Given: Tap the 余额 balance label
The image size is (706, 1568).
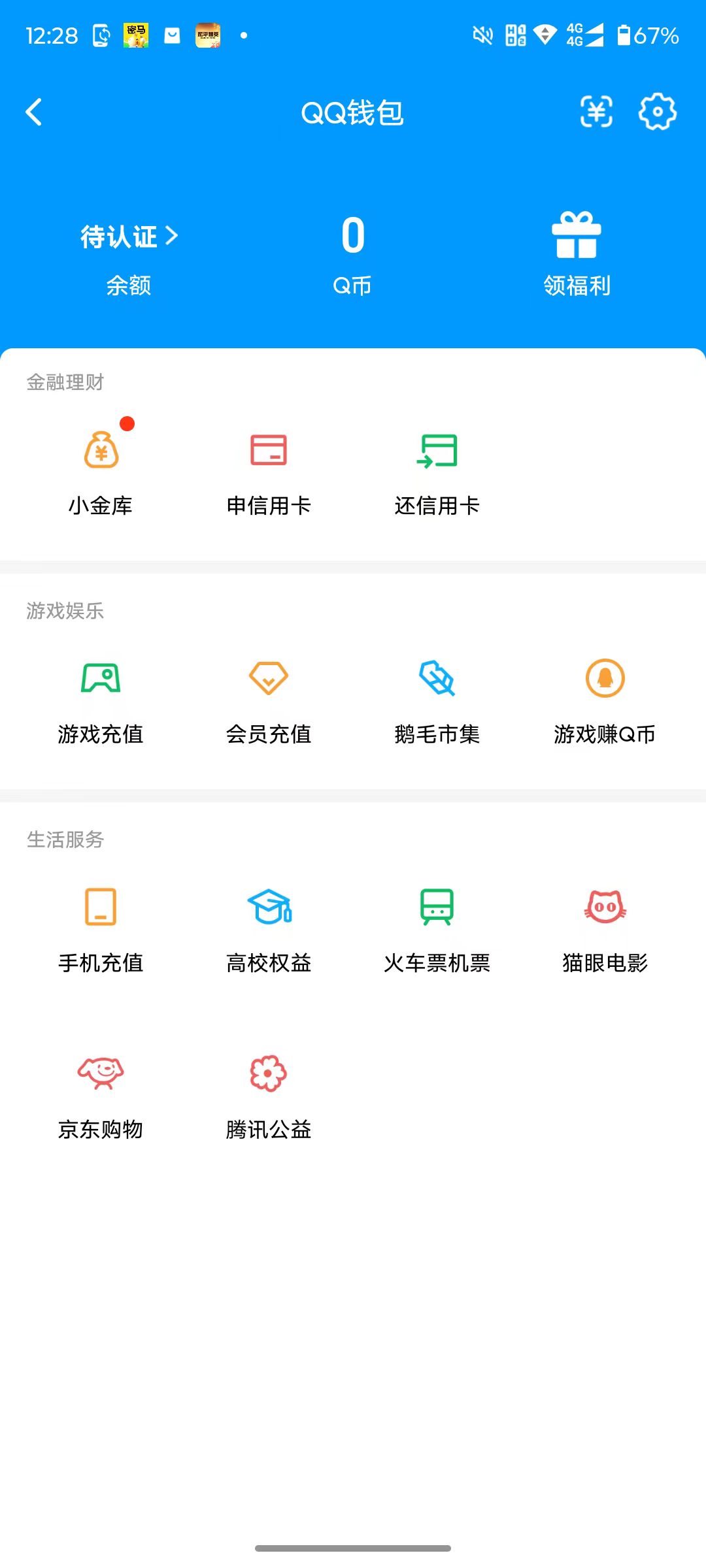Looking at the screenshot, I should click(x=128, y=286).
